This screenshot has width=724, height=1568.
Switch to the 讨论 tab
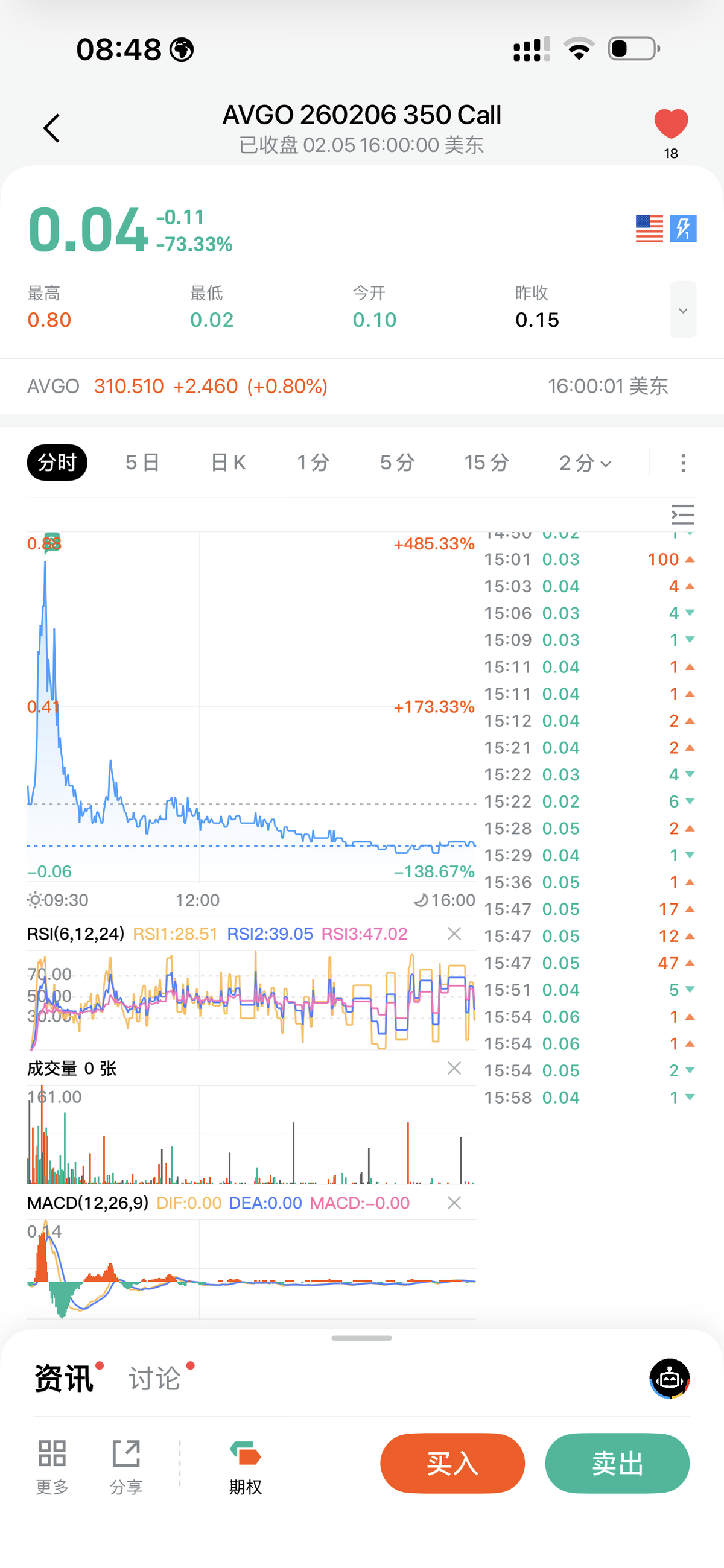tap(154, 1378)
